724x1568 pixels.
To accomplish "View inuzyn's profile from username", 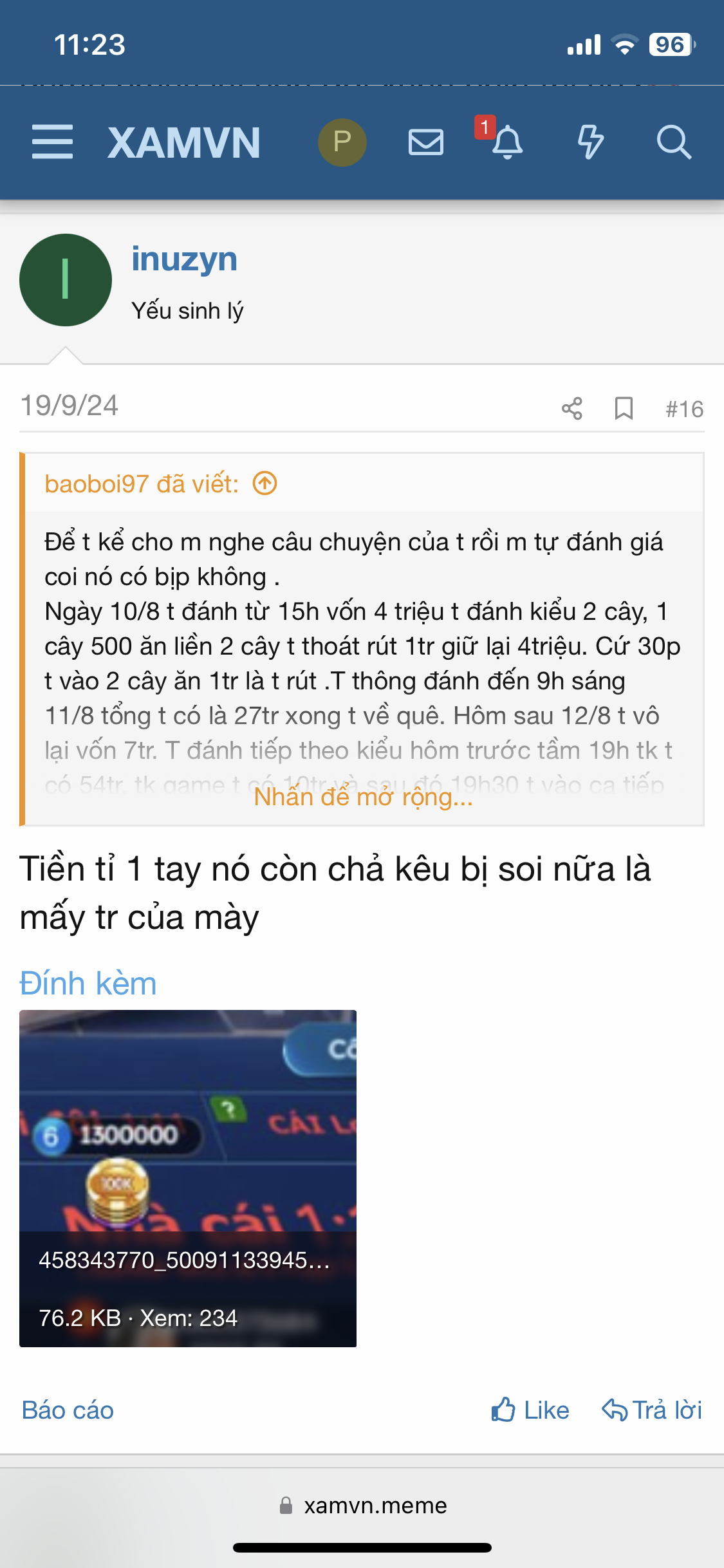I will click(x=184, y=259).
